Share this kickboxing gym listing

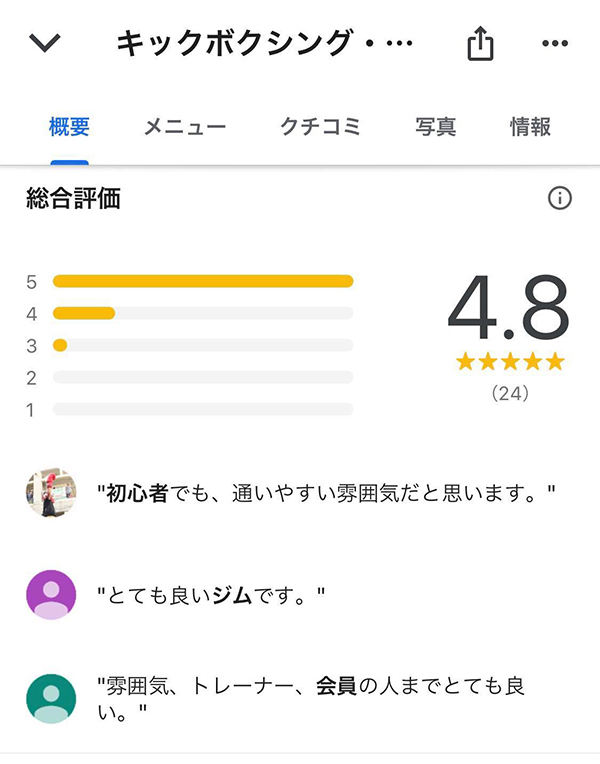pyautogui.click(x=480, y=43)
